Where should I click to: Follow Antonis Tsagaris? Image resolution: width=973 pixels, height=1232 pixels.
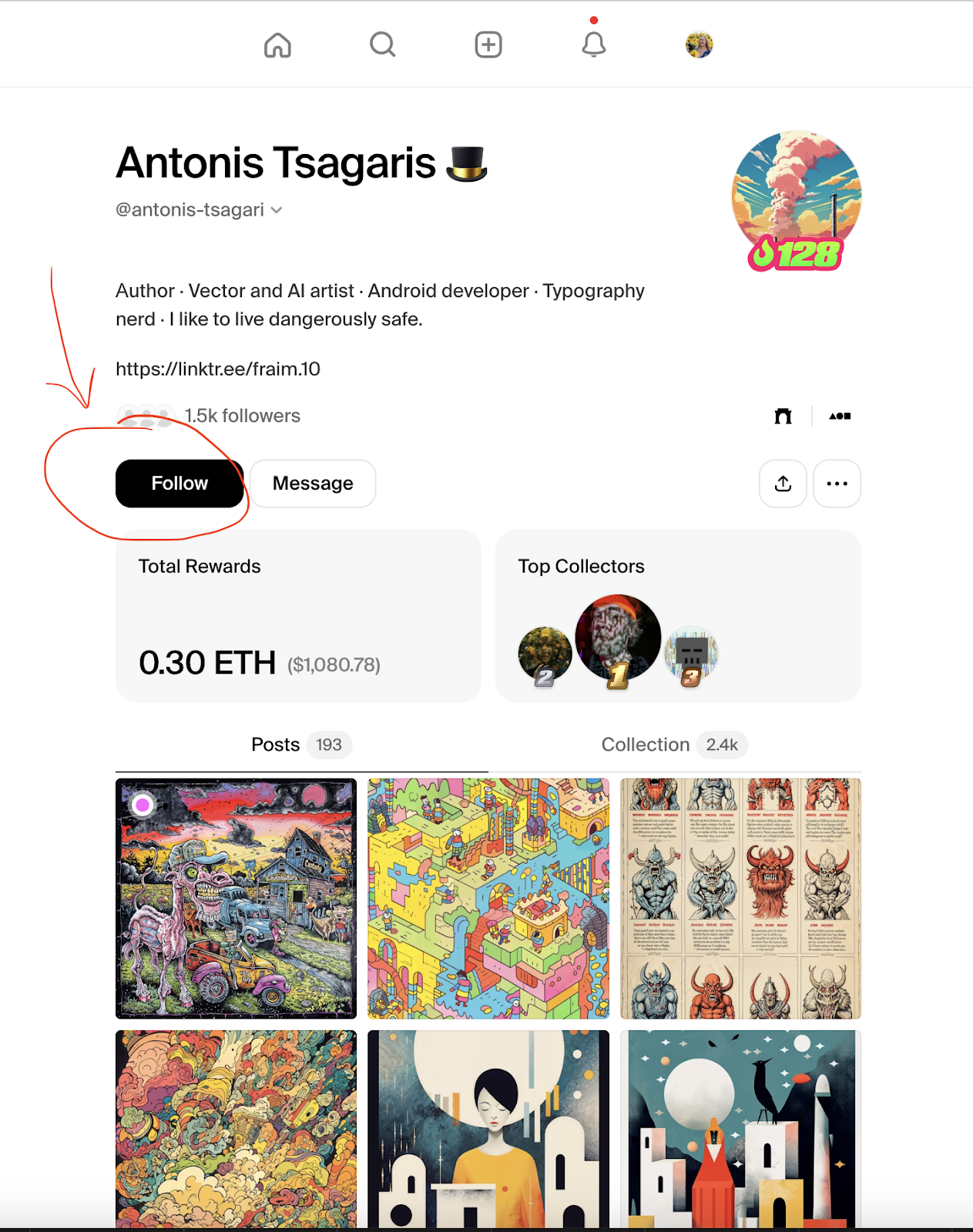click(x=180, y=484)
